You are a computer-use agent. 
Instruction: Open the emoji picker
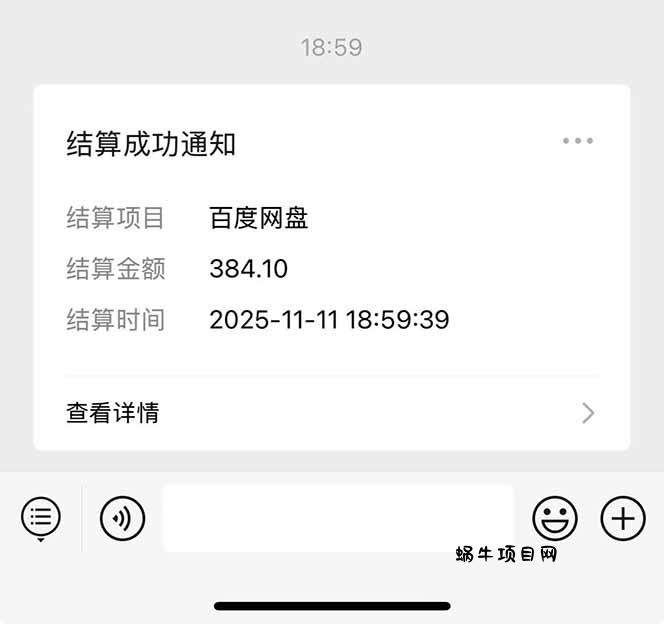(555, 518)
